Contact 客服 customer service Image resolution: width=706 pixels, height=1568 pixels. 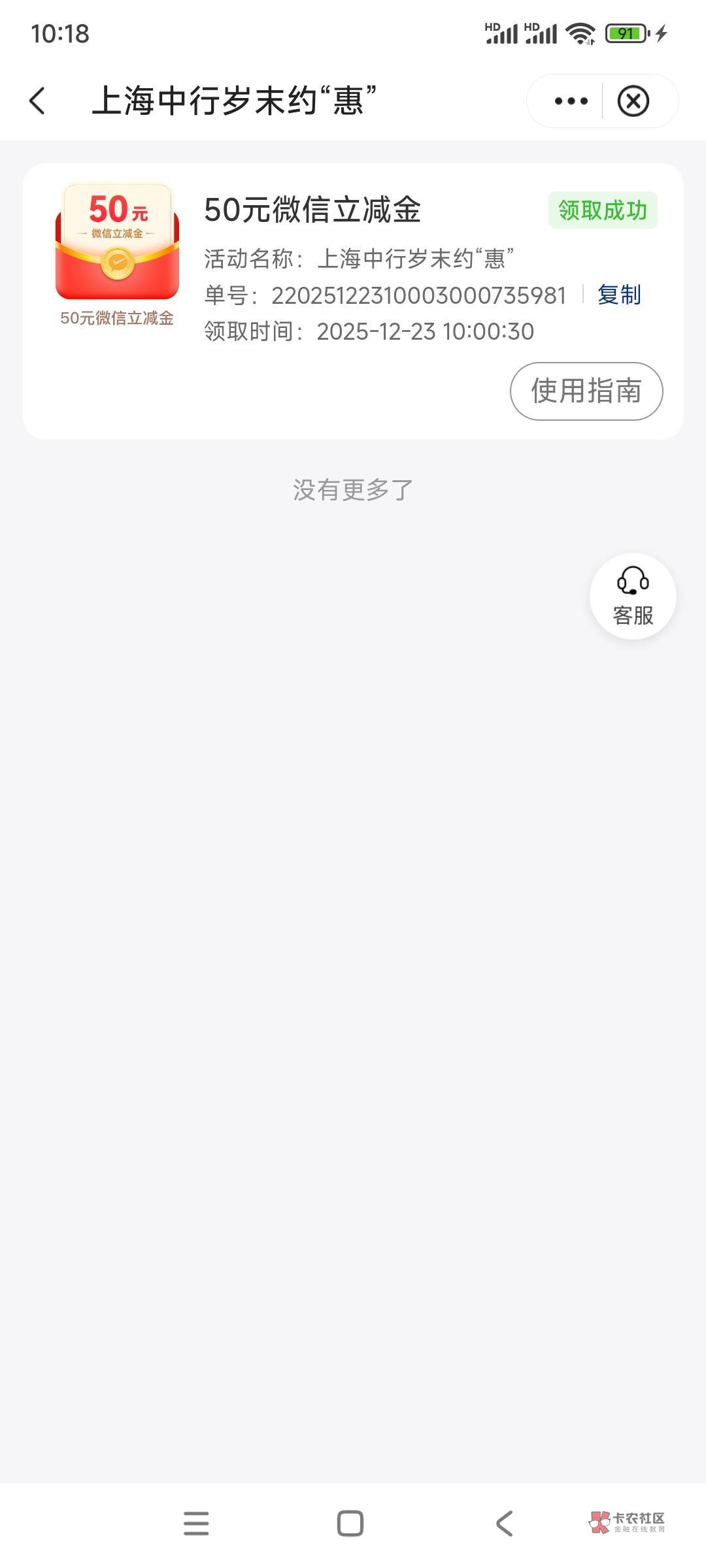[x=632, y=596]
